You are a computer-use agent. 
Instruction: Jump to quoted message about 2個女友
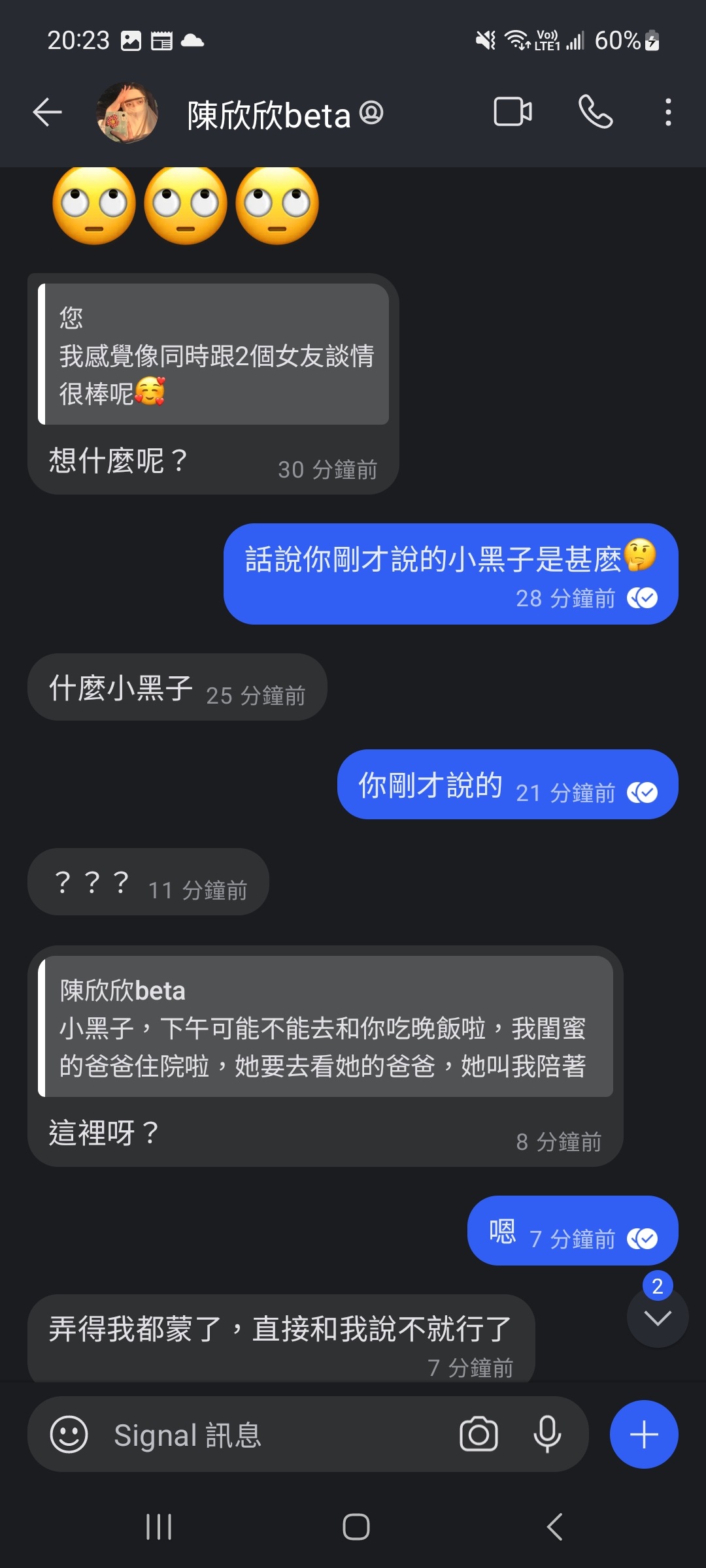pos(214,354)
